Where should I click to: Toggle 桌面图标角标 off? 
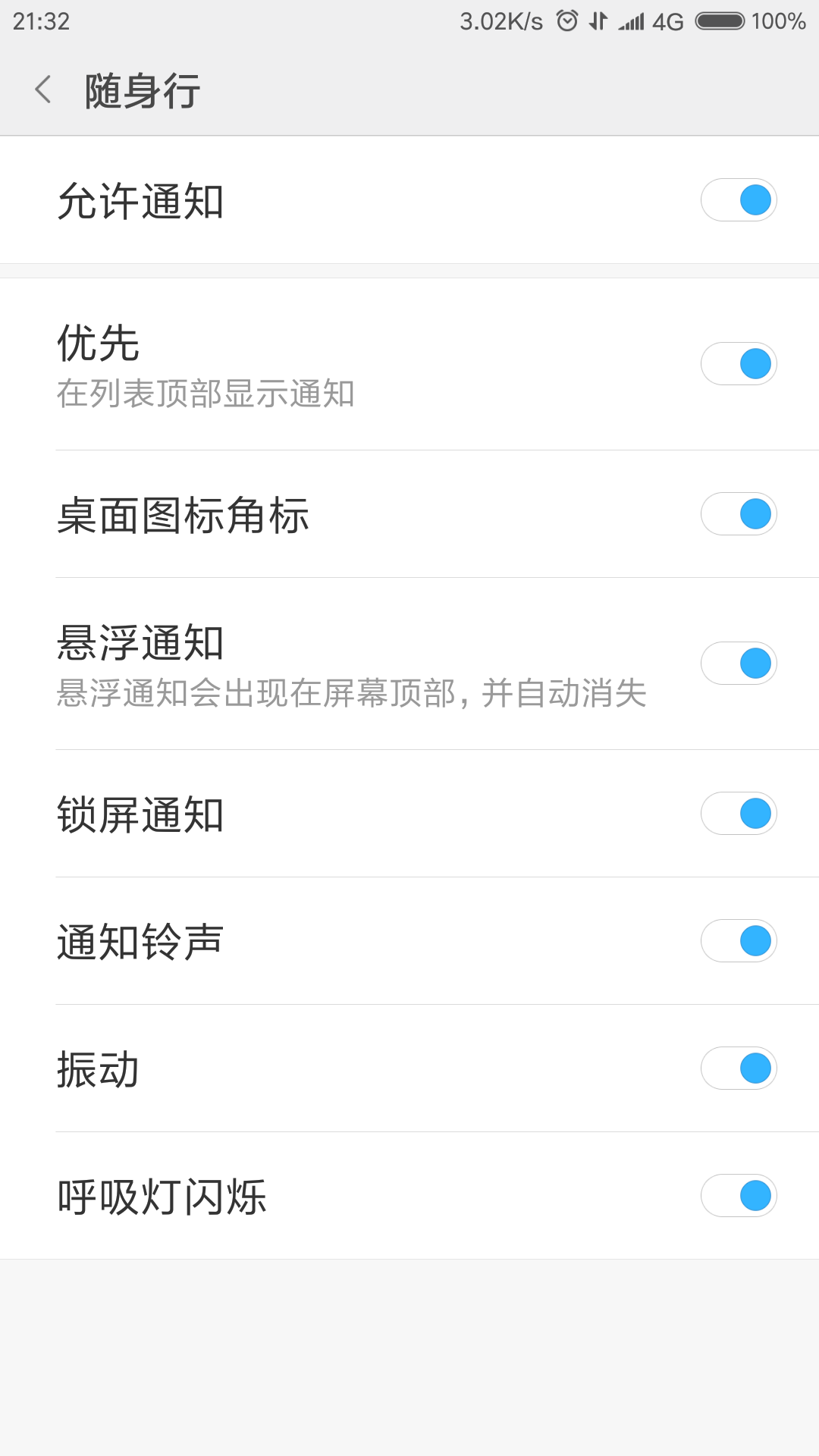(739, 514)
